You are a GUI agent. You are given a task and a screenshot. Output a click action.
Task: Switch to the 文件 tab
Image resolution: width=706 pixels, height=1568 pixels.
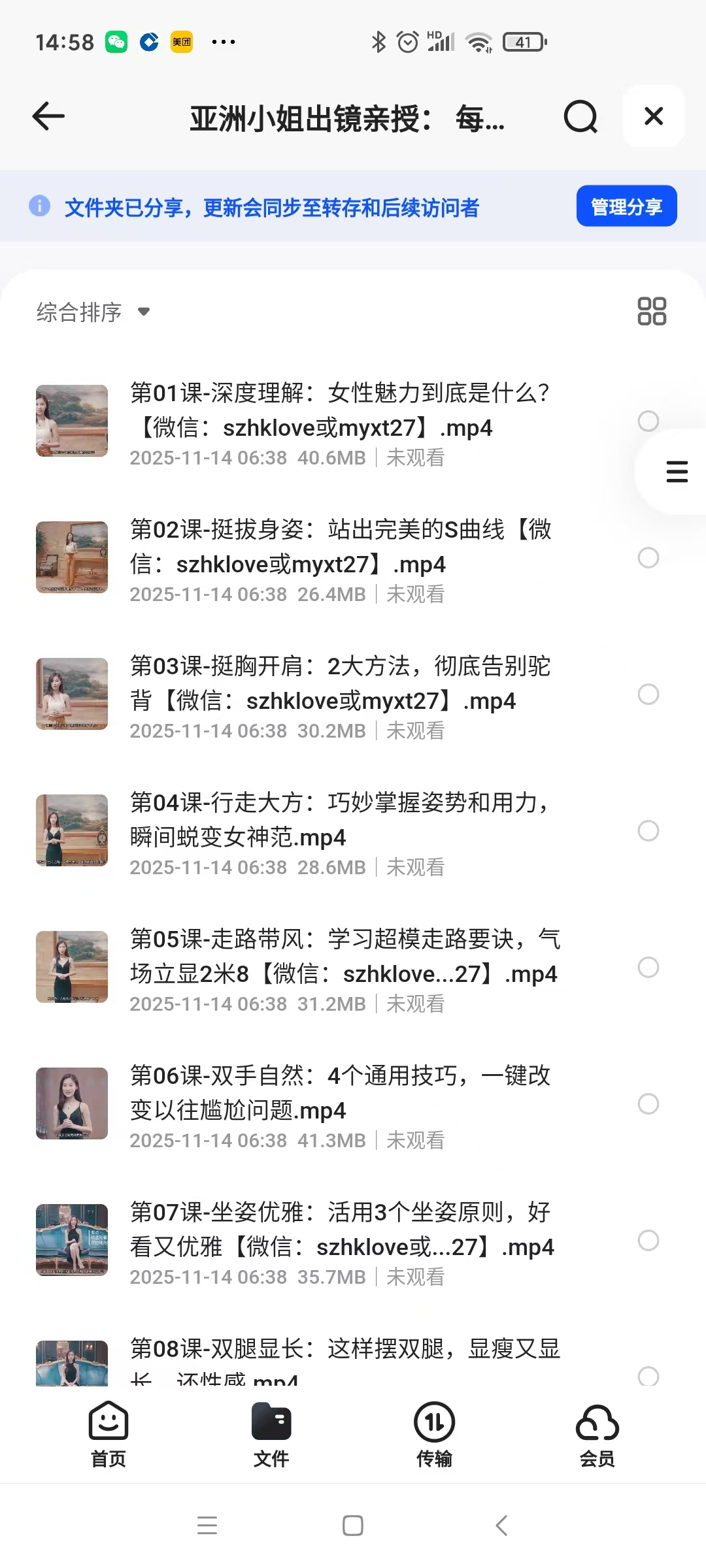pos(271,1434)
